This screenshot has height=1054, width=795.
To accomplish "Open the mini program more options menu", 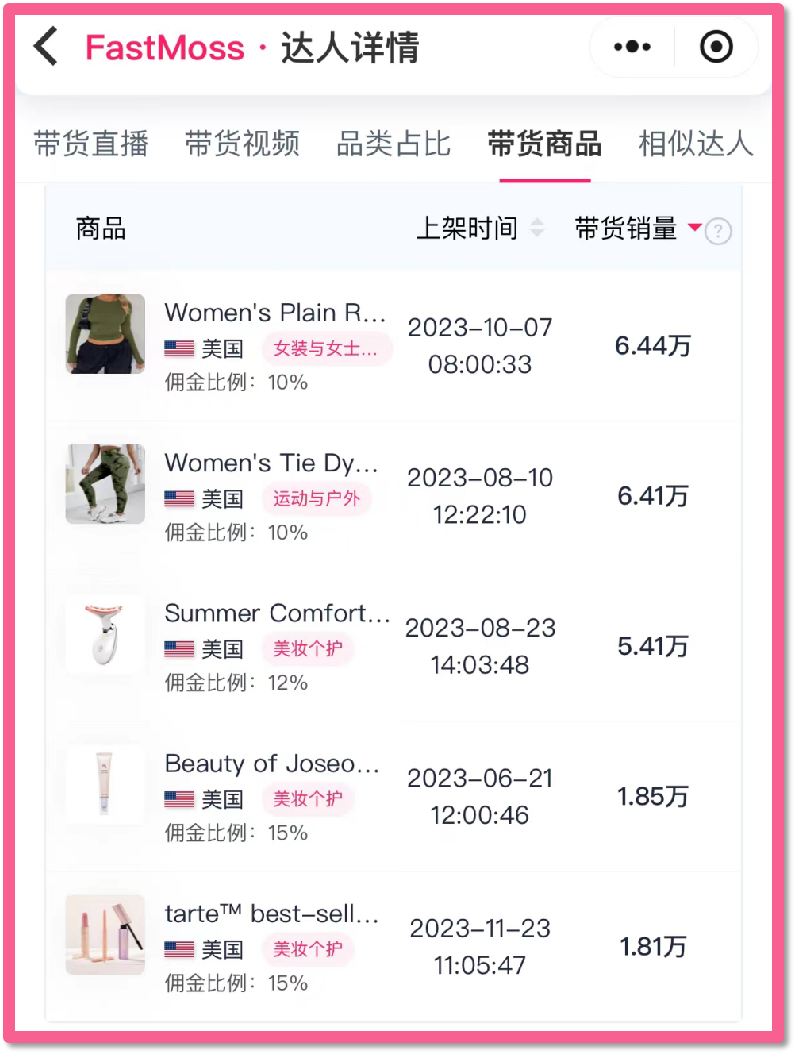I will click(632, 47).
